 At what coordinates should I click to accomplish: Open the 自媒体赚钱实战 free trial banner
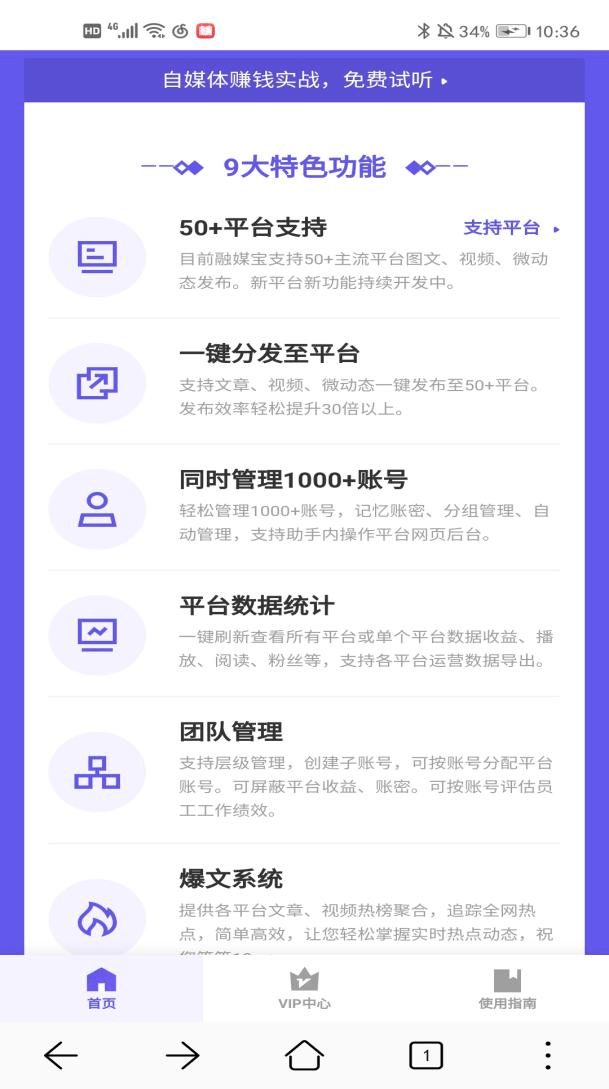click(304, 80)
